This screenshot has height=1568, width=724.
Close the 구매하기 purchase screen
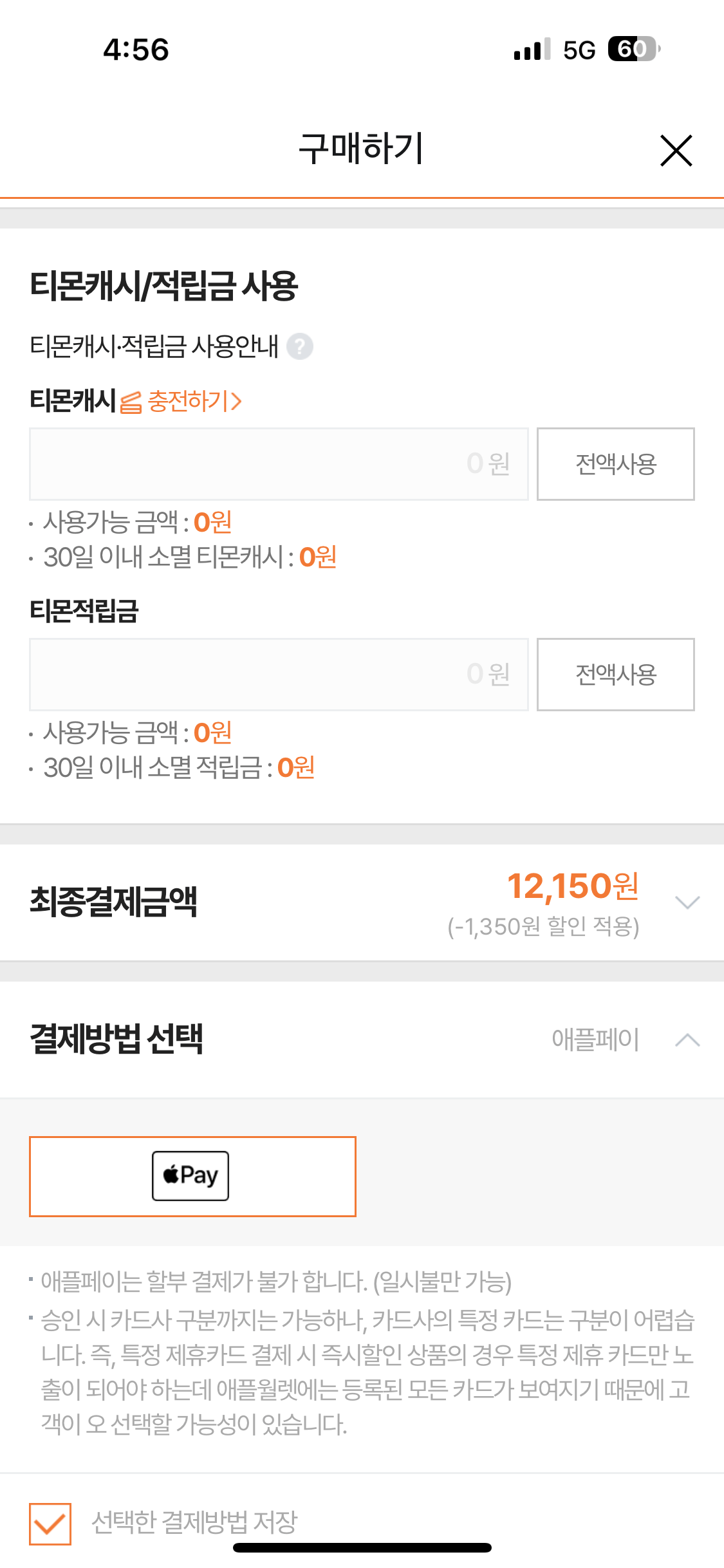676,151
